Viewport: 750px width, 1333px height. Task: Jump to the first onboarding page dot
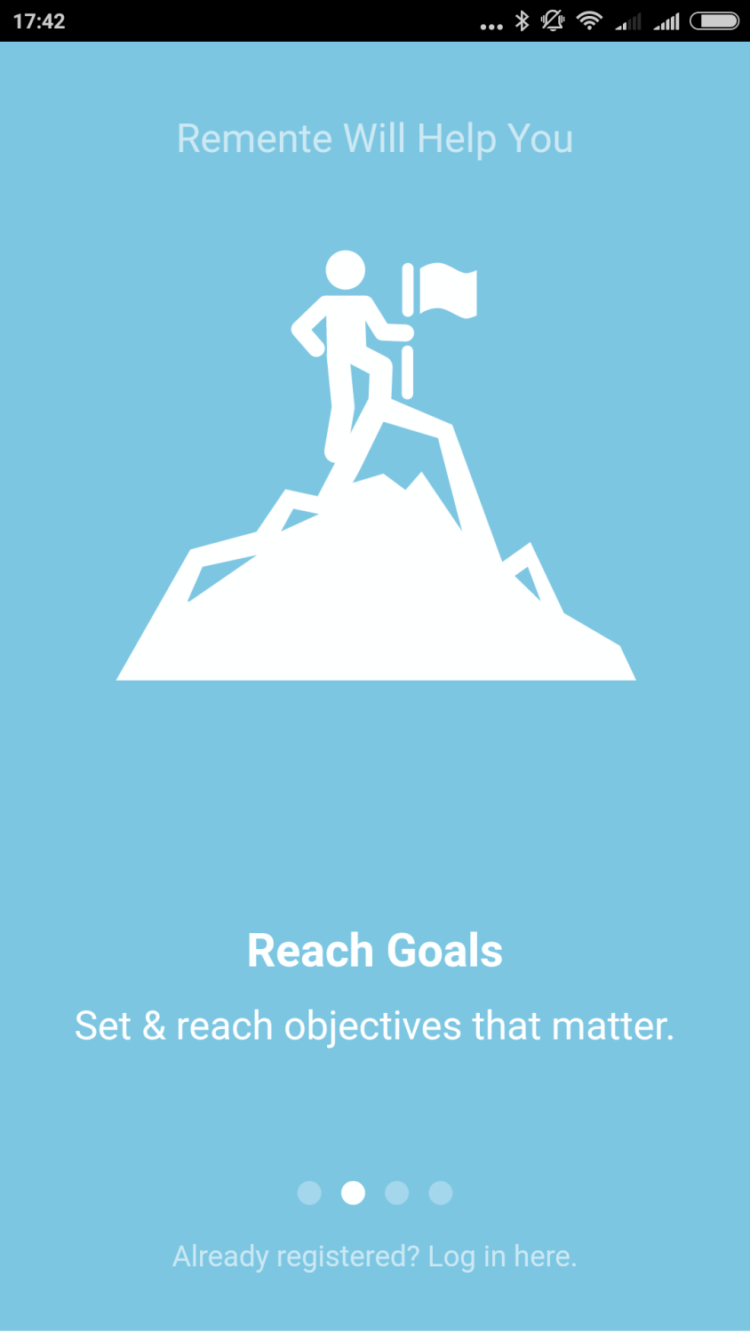(309, 1193)
